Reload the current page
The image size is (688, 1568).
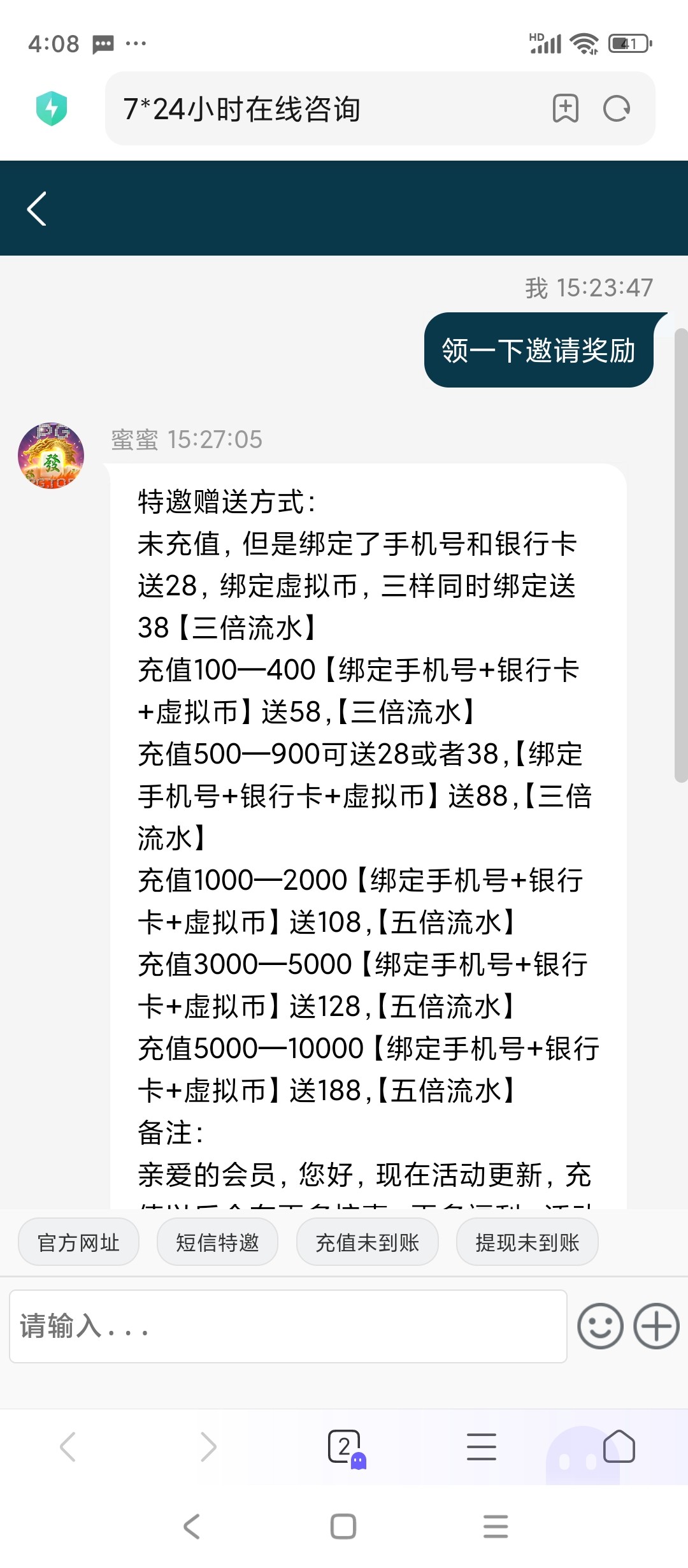coord(616,108)
